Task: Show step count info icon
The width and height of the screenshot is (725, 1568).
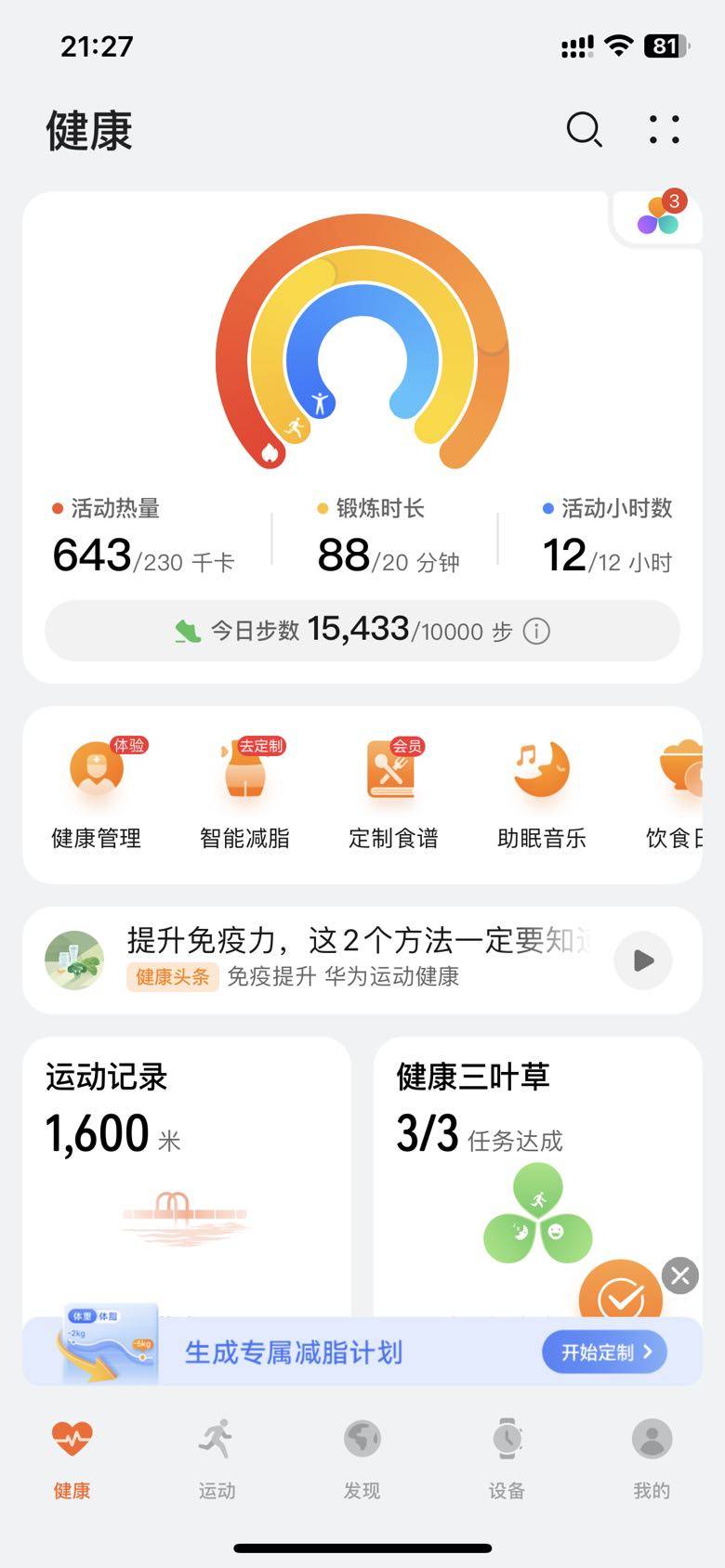Action: coord(536,632)
